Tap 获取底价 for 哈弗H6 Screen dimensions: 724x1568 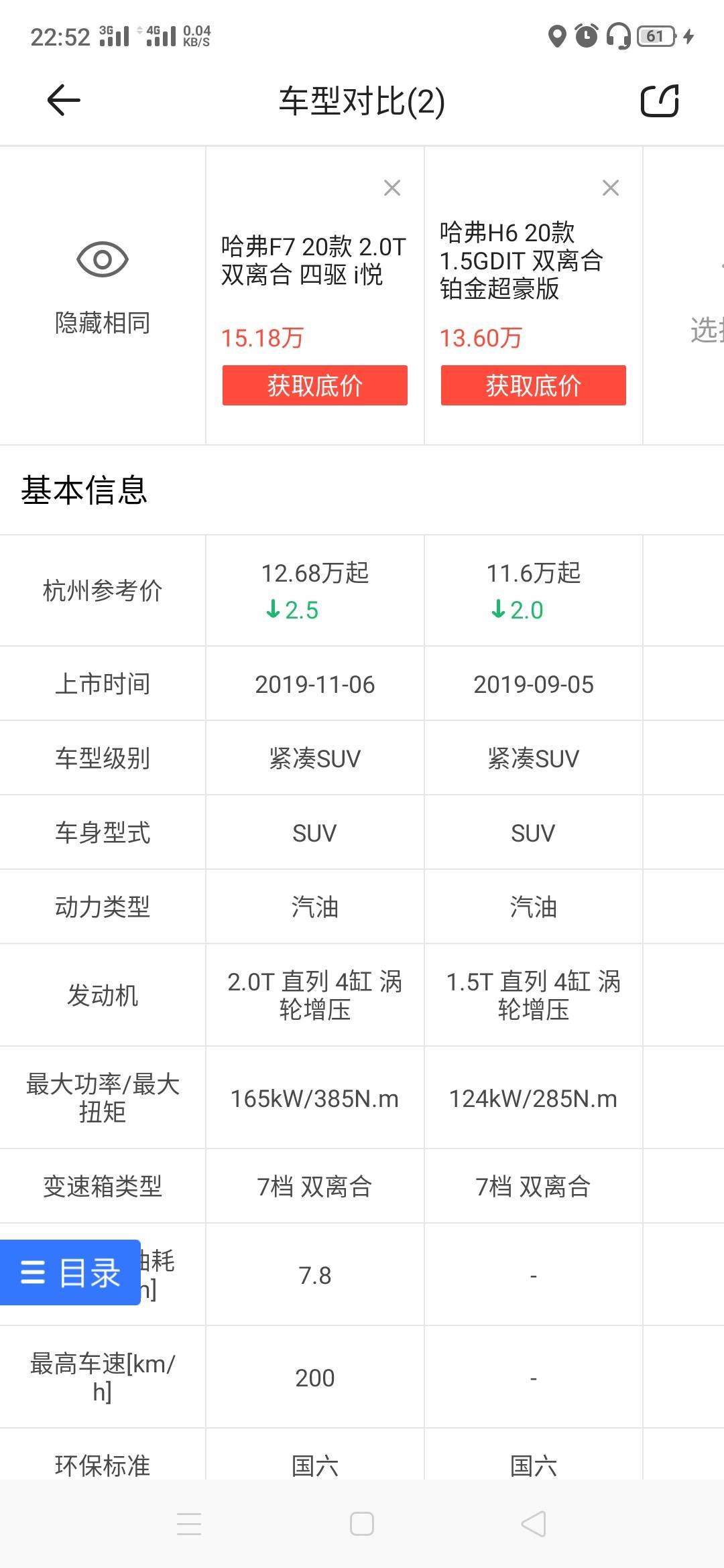click(x=534, y=385)
